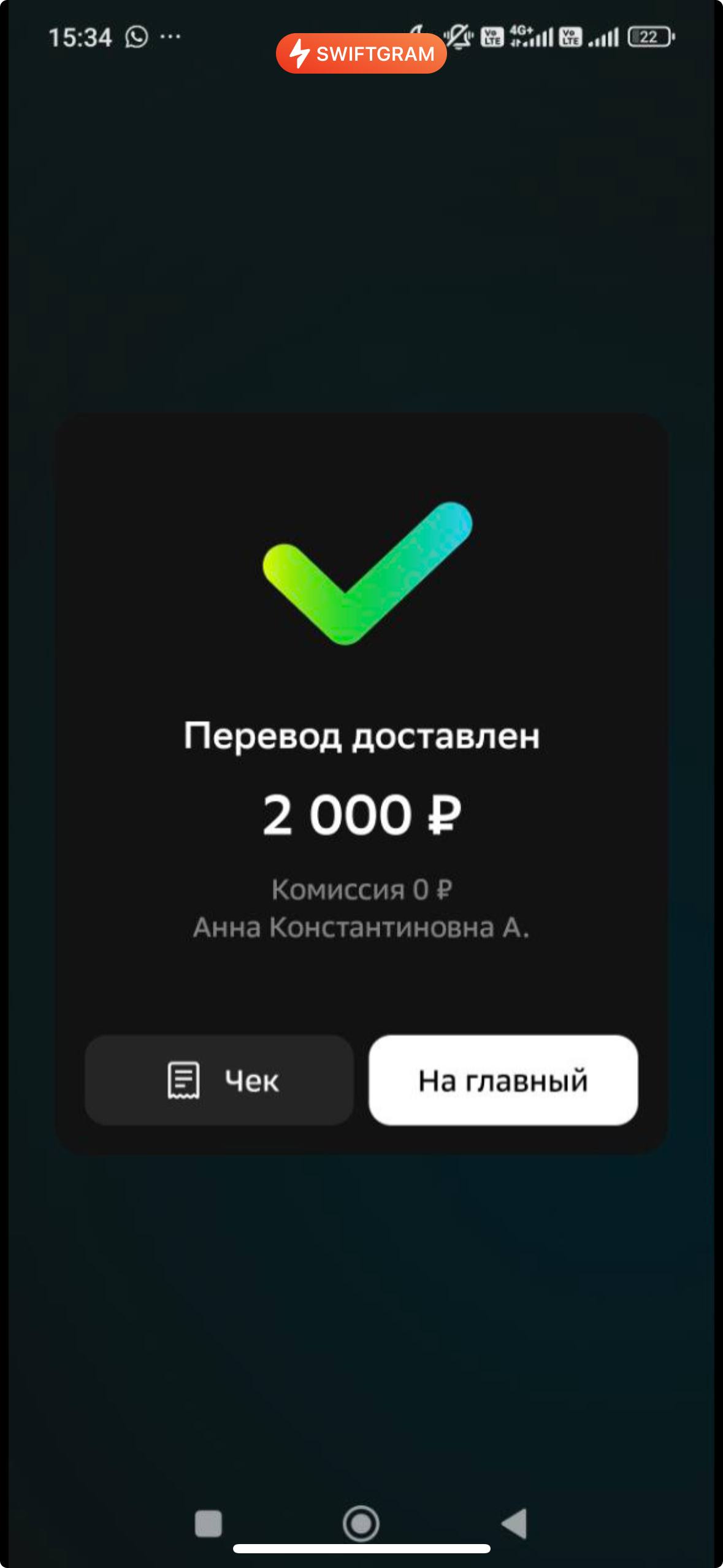Open the Чек receipt

coord(219,1080)
